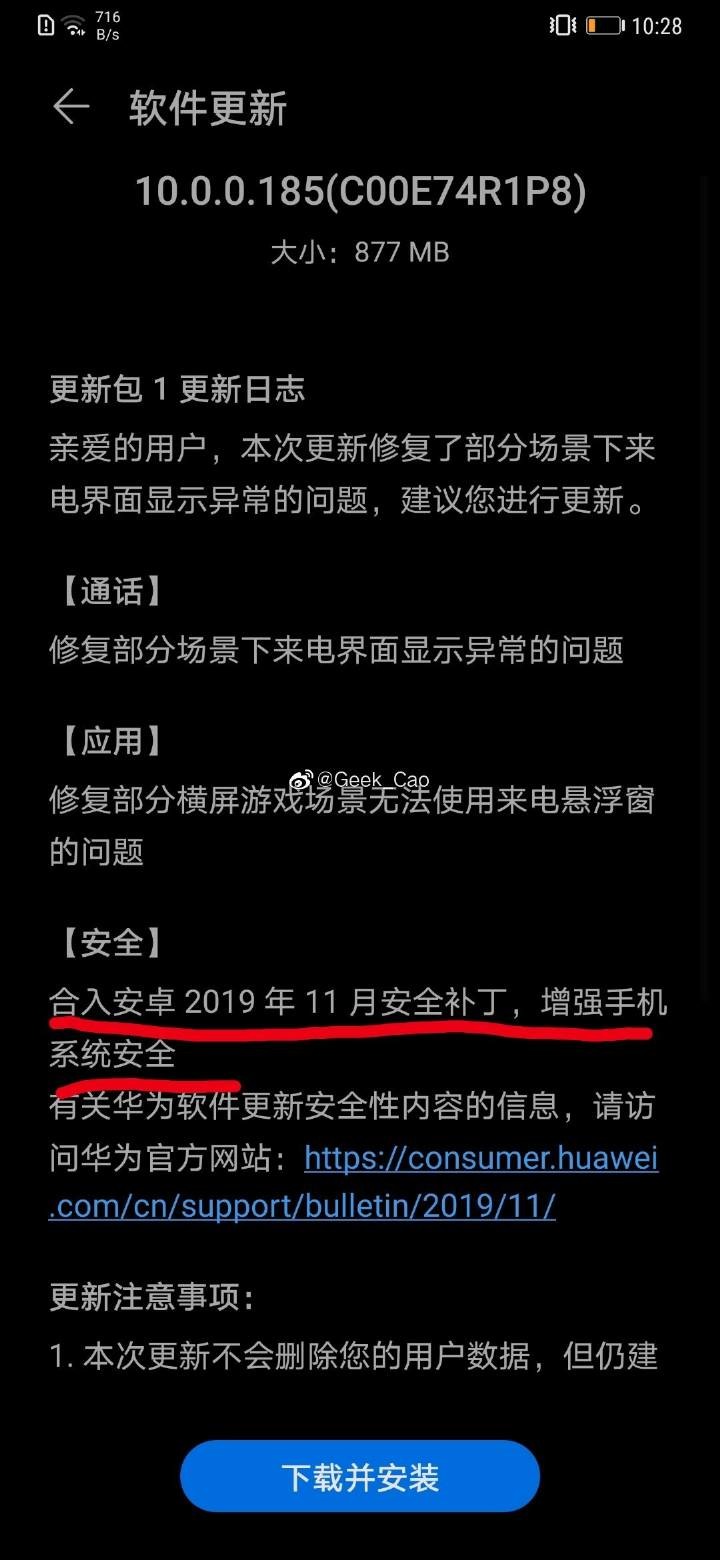
Task: Tap the 下载并安装 button
Action: click(x=360, y=1478)
